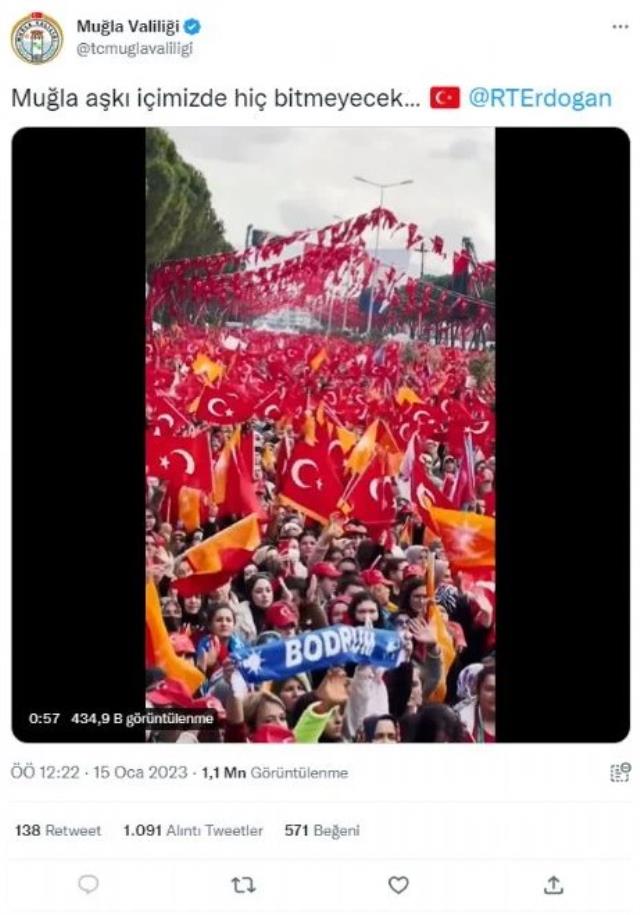View the 138 Retweet list
This screenshot has width=640, height=915.
tap(58, 831)
